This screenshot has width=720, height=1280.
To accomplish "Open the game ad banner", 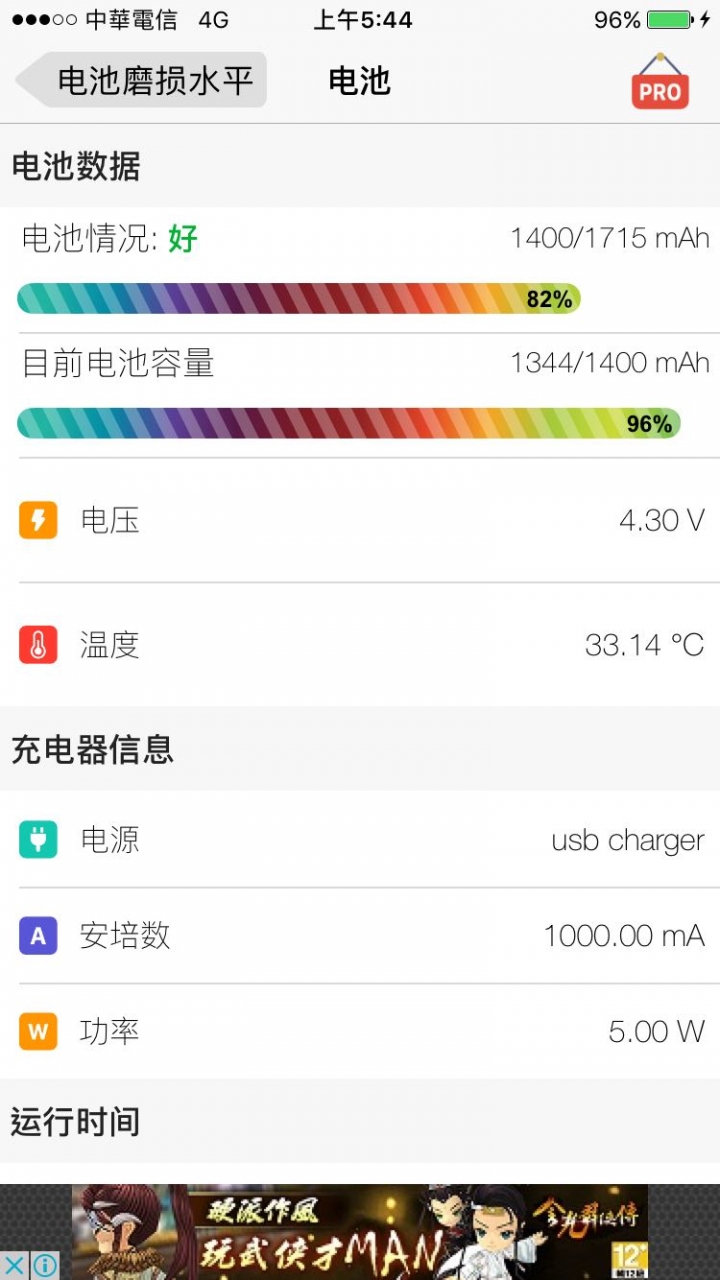I will (x=360, y=1232).
